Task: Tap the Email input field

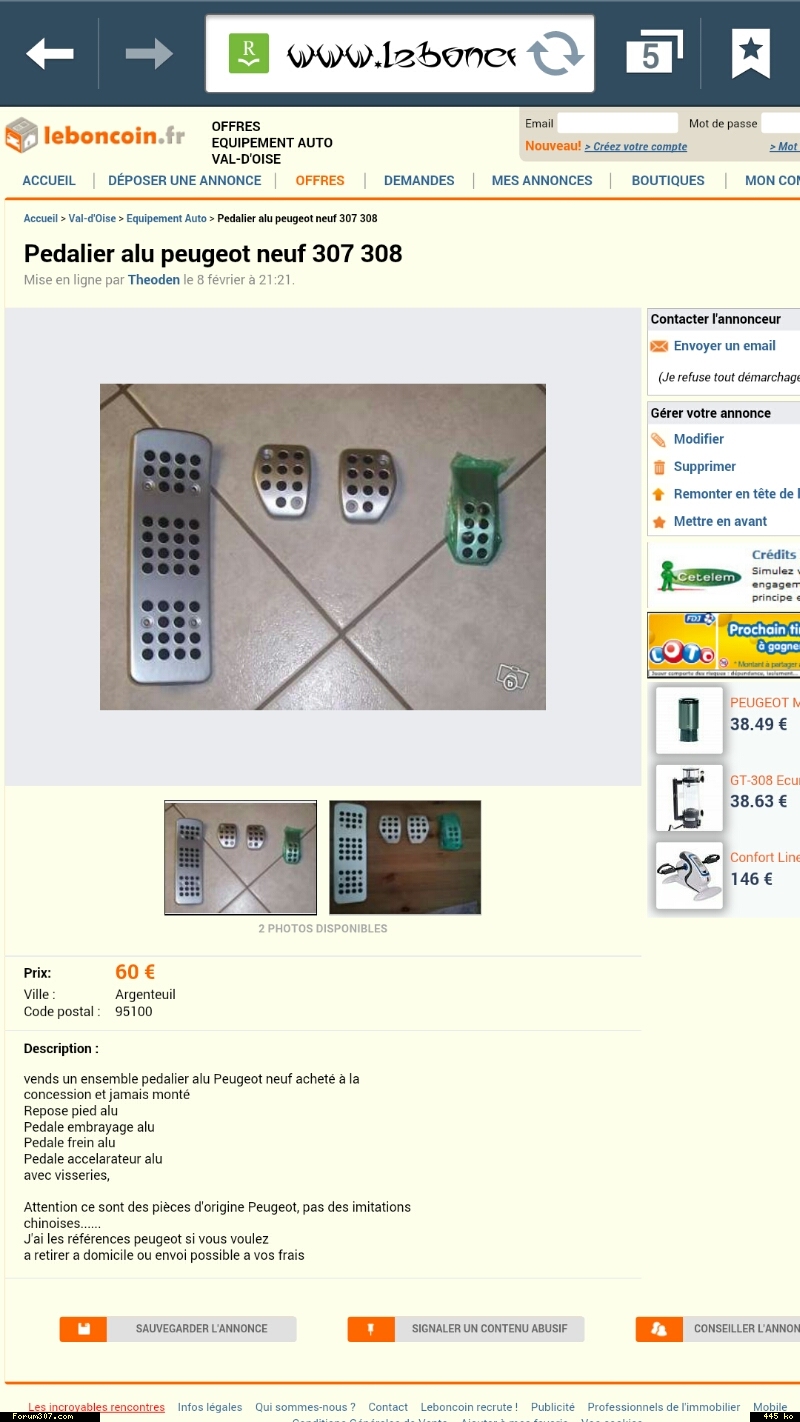Action: 617,123
